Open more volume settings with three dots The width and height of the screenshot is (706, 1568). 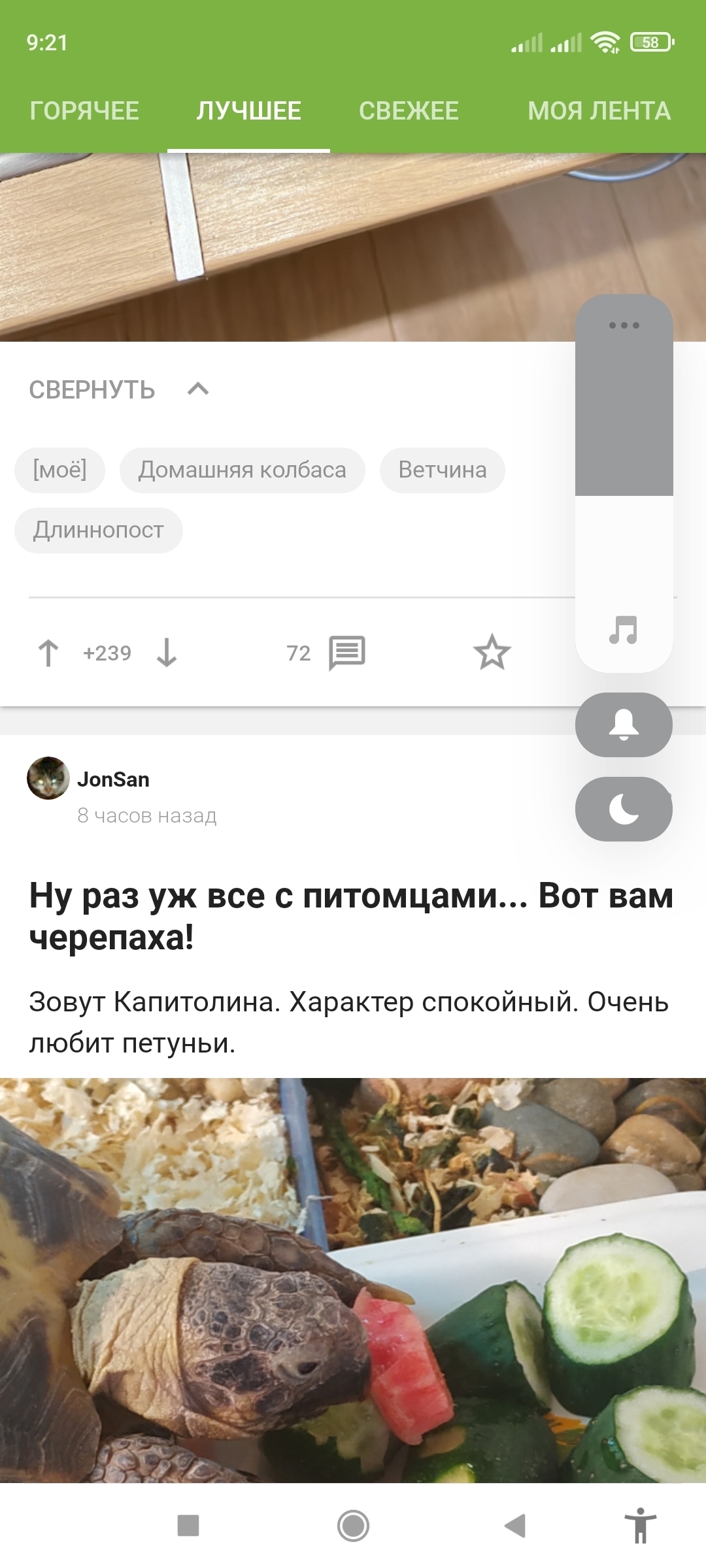(x=624, y=325)
